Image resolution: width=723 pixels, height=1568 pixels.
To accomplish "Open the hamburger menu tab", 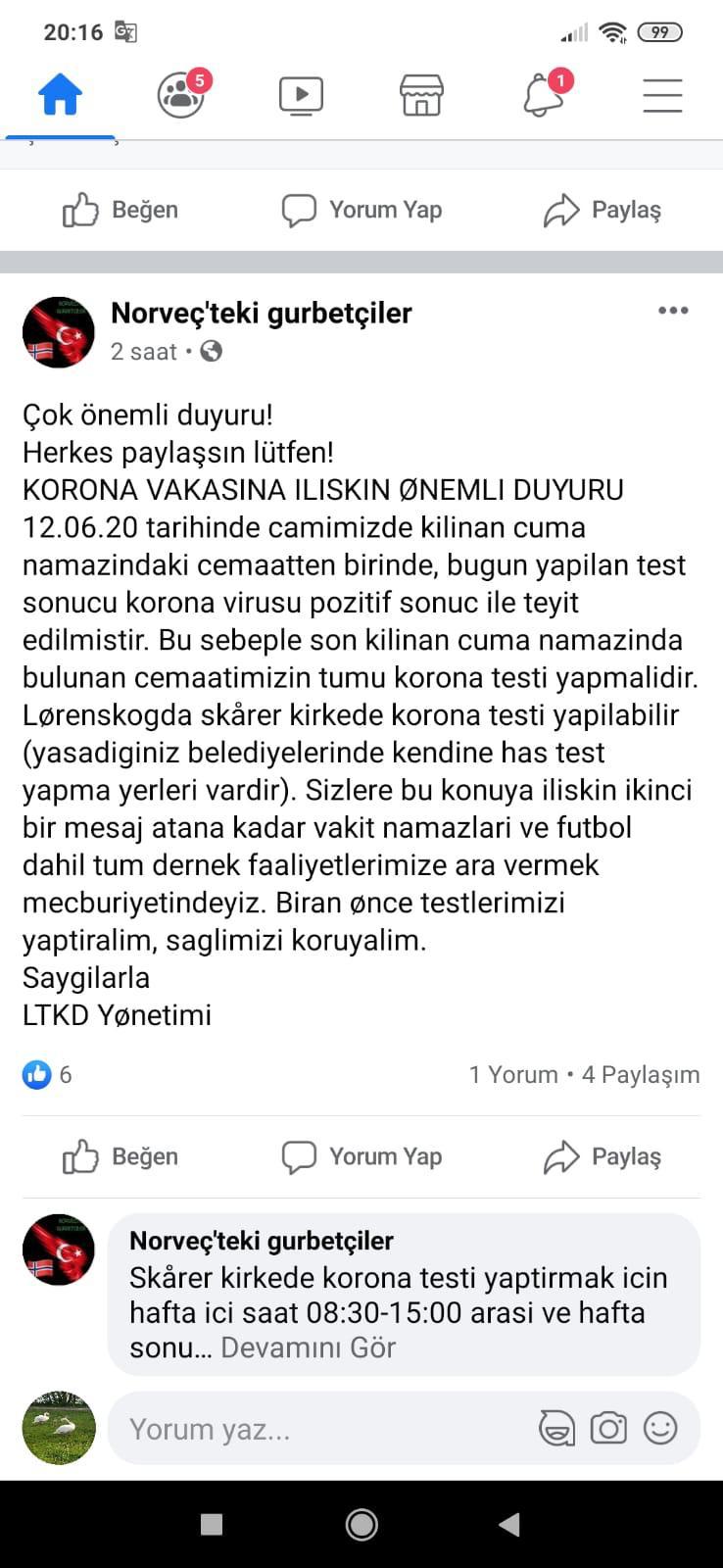I will click(662, 96).
